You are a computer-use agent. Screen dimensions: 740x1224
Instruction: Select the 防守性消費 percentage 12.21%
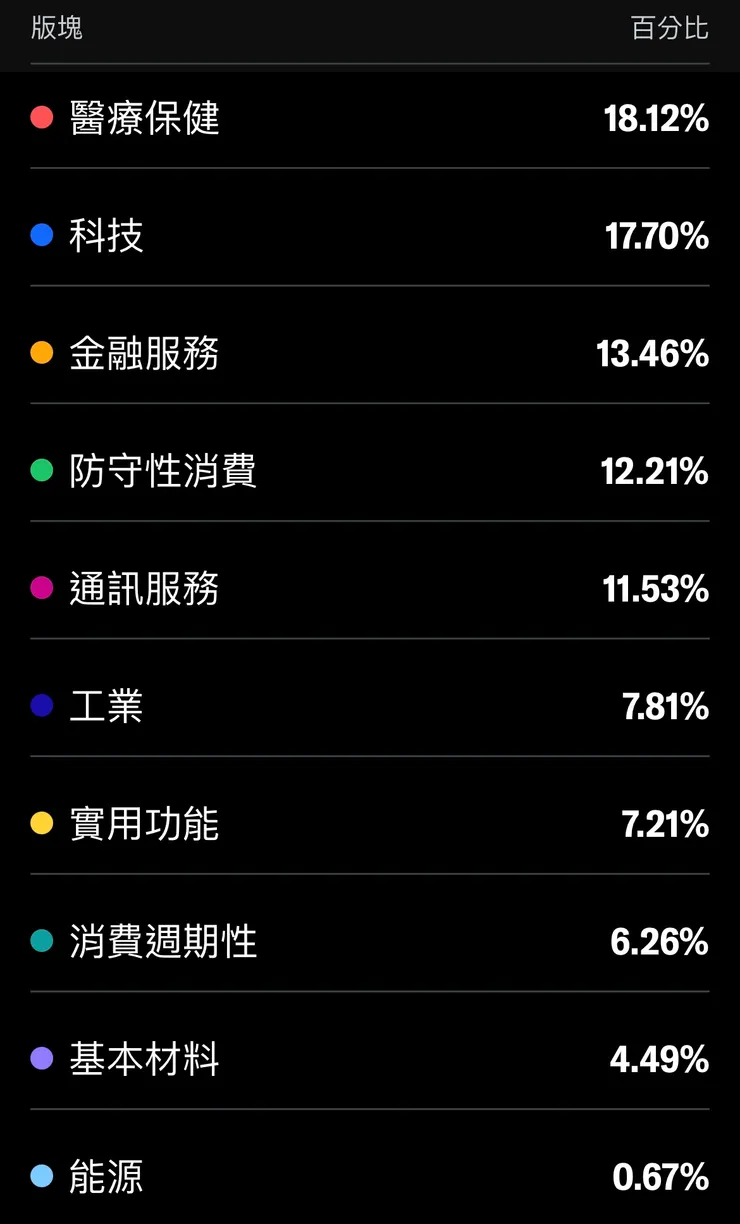[x=655, y=471]
